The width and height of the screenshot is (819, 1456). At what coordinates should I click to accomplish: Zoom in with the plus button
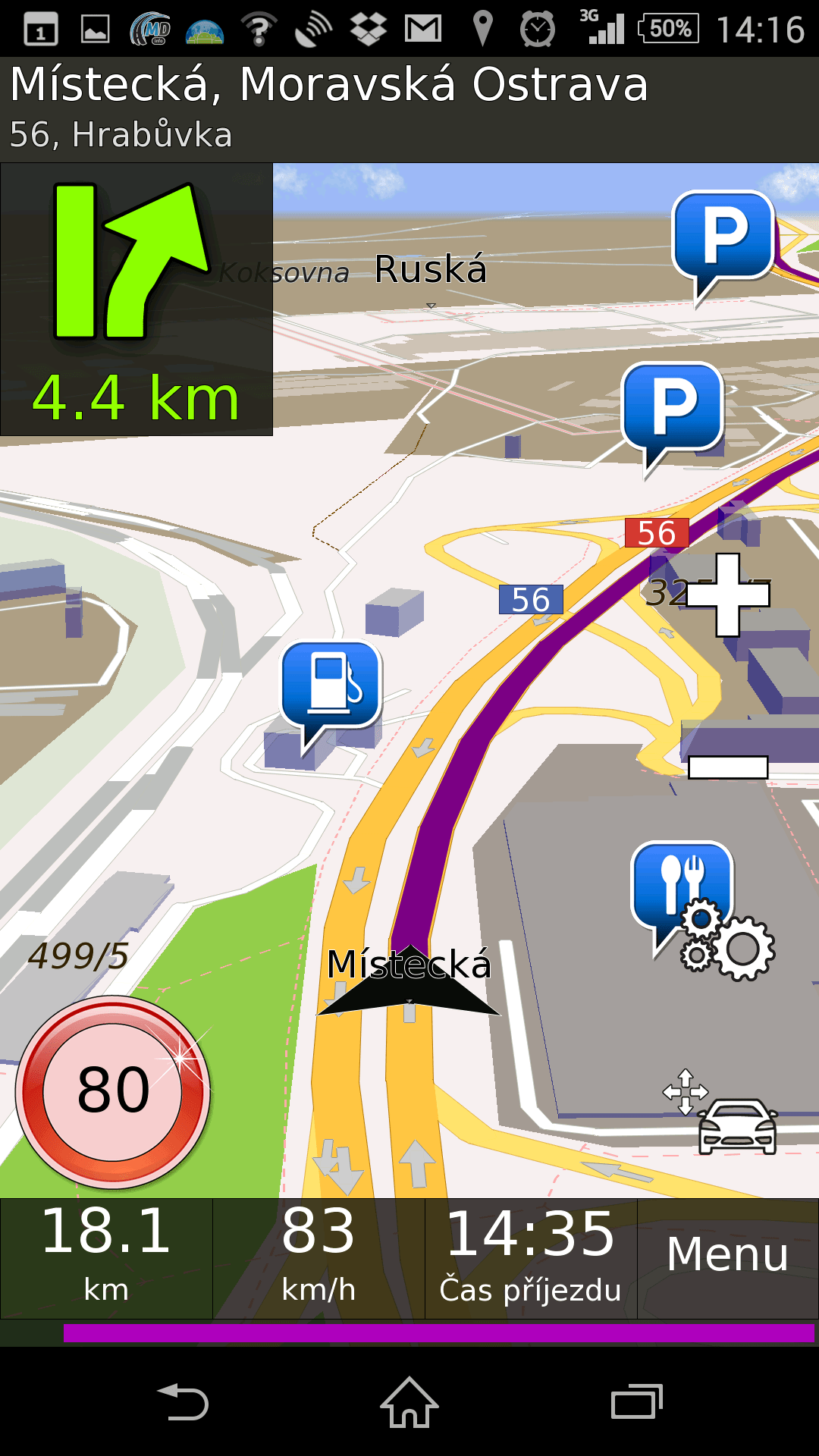pos(728,595)
